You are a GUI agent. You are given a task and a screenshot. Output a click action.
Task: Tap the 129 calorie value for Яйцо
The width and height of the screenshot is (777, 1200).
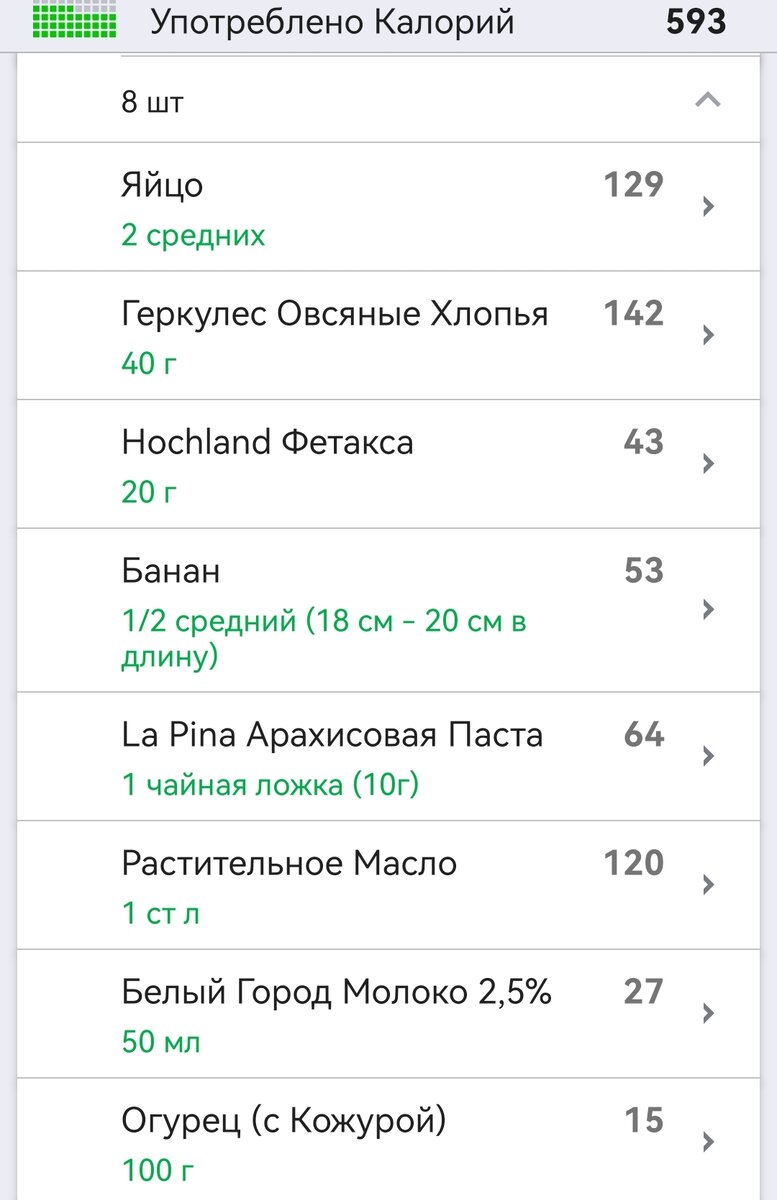(632, 185)
